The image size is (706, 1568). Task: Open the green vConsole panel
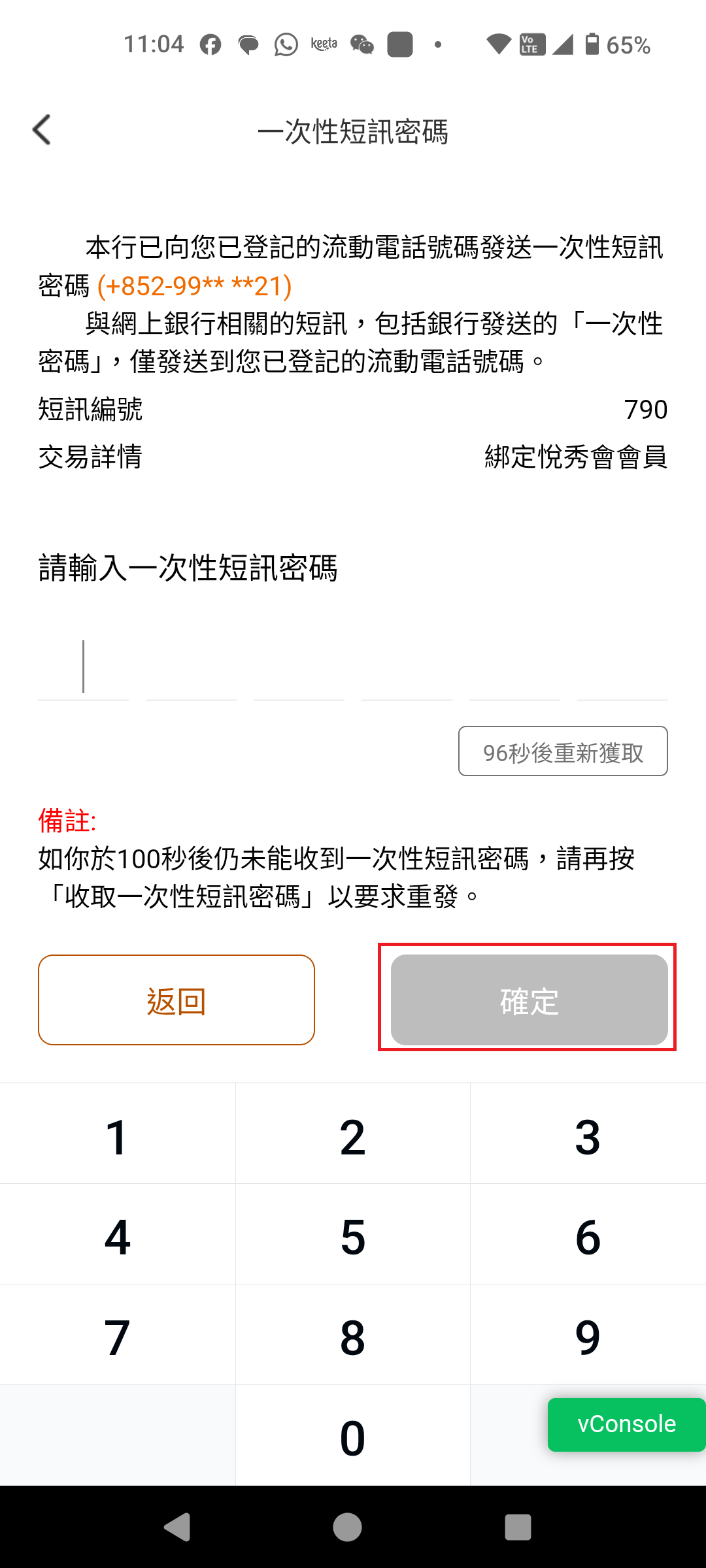626,1424
